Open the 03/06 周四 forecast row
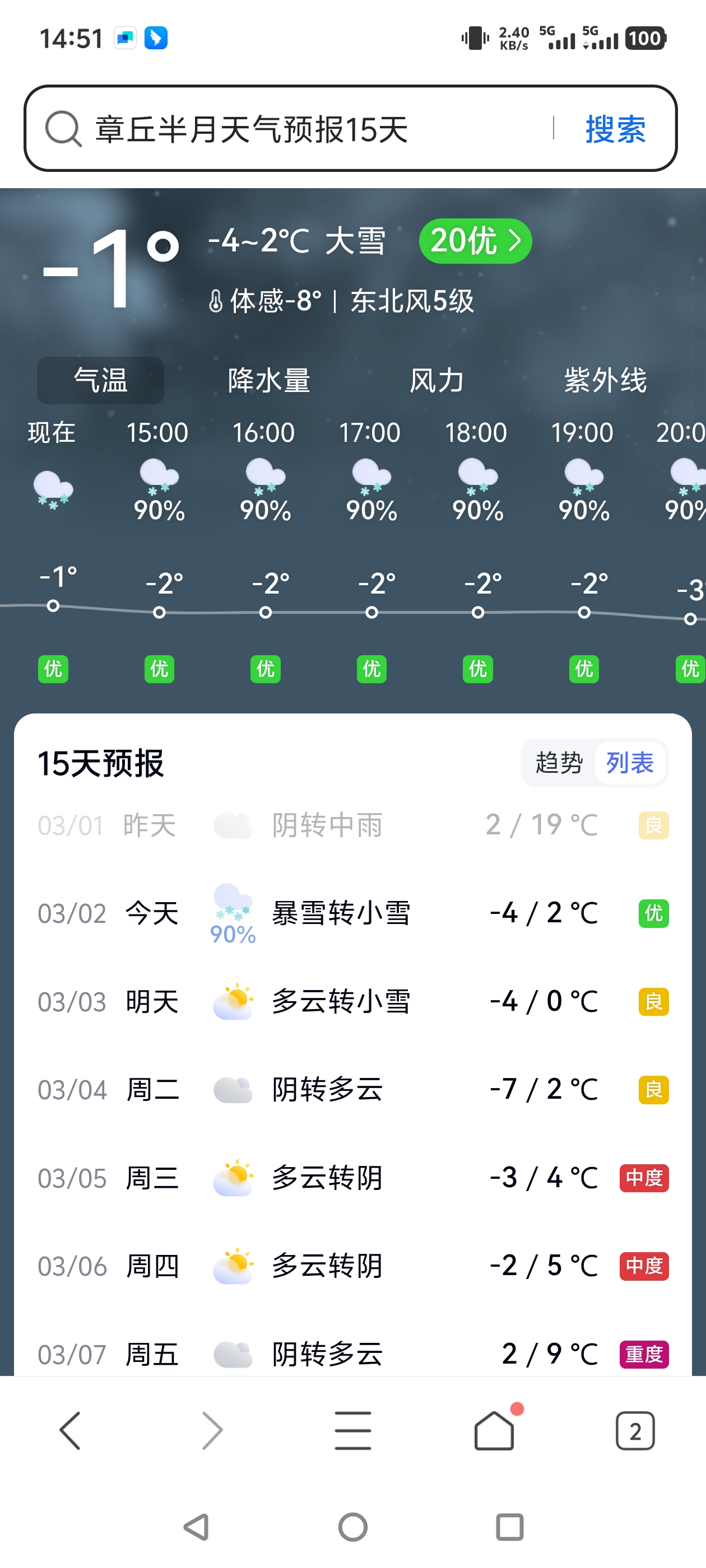Viewport: 706px width, 1568px height. pos(352,1266)
